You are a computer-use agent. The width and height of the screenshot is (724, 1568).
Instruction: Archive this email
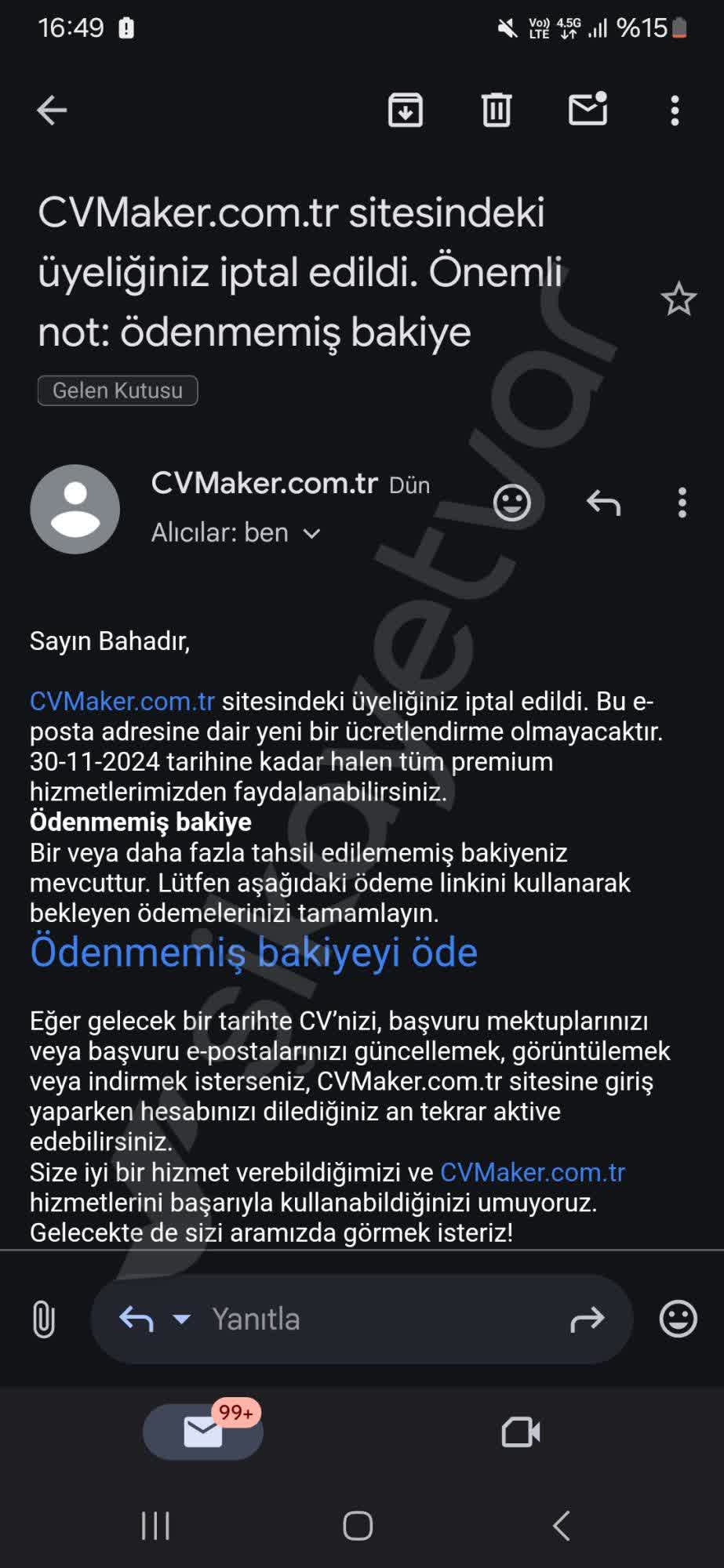click(x=405, y=111)
